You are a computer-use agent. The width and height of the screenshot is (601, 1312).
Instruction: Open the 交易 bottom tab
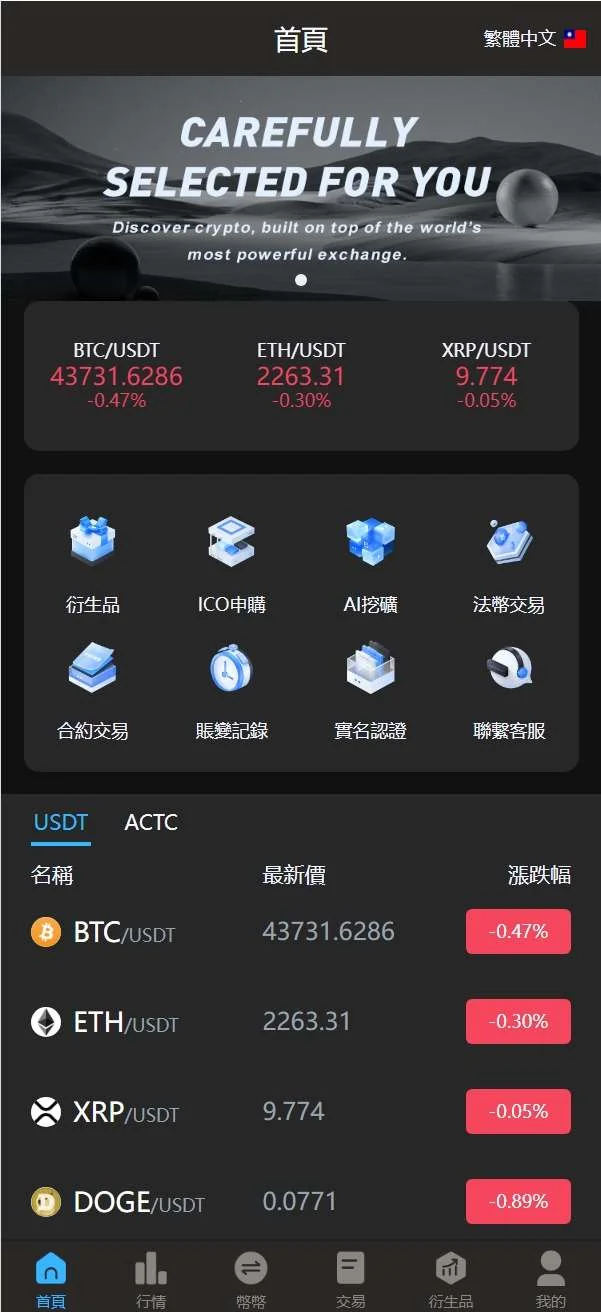point(351,1279)
